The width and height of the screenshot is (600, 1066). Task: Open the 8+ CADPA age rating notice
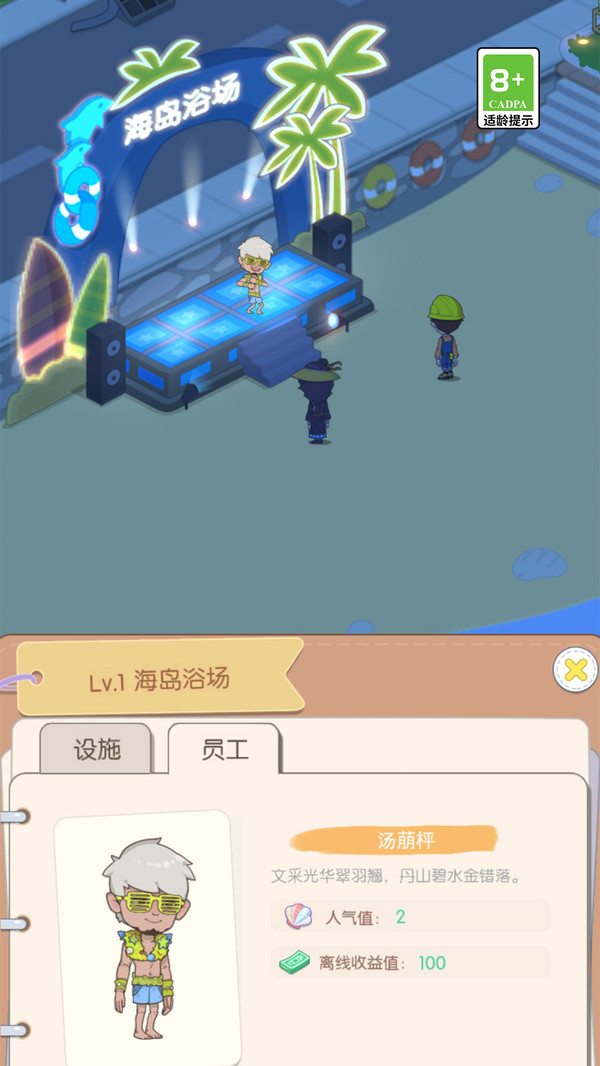[x=508, y=88]
